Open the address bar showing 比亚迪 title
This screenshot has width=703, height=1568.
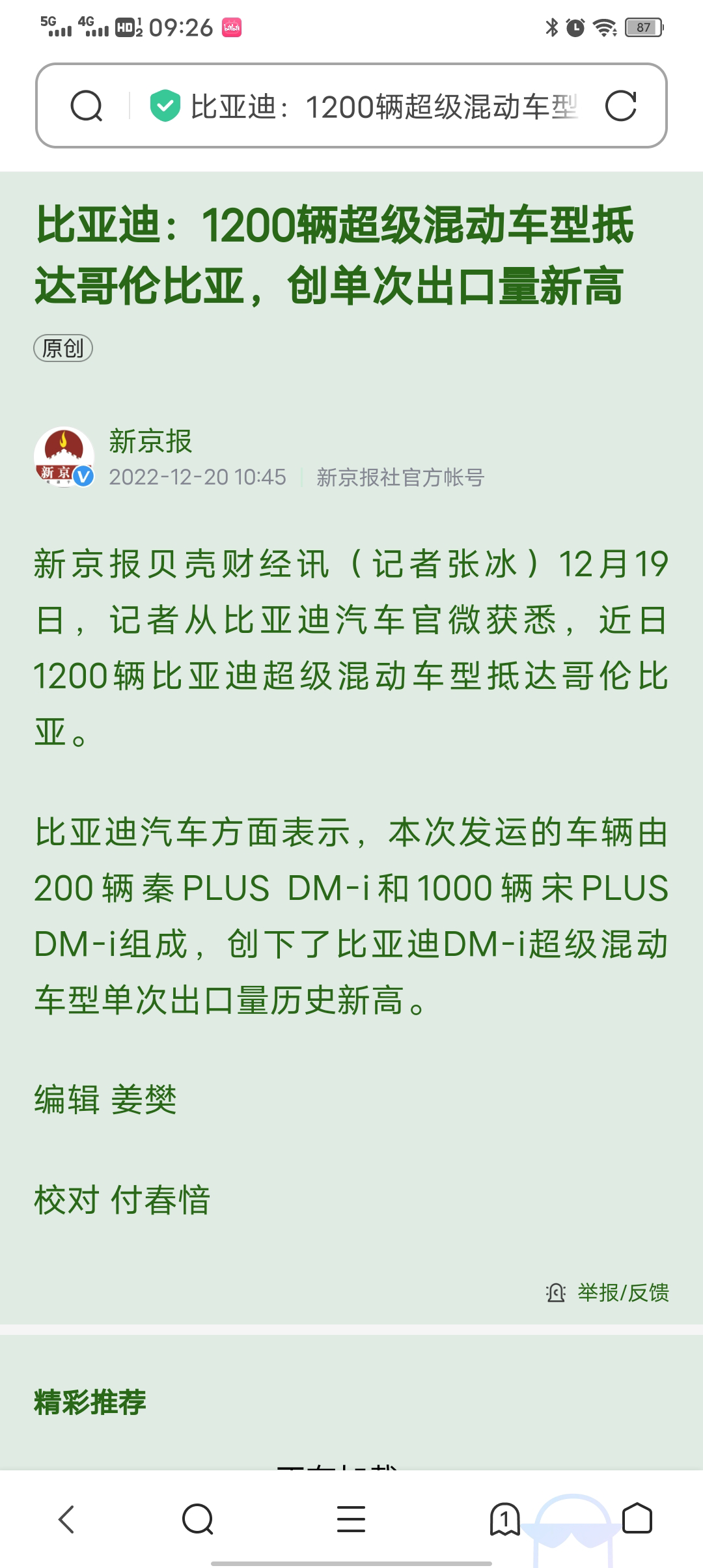click(384, 106)
